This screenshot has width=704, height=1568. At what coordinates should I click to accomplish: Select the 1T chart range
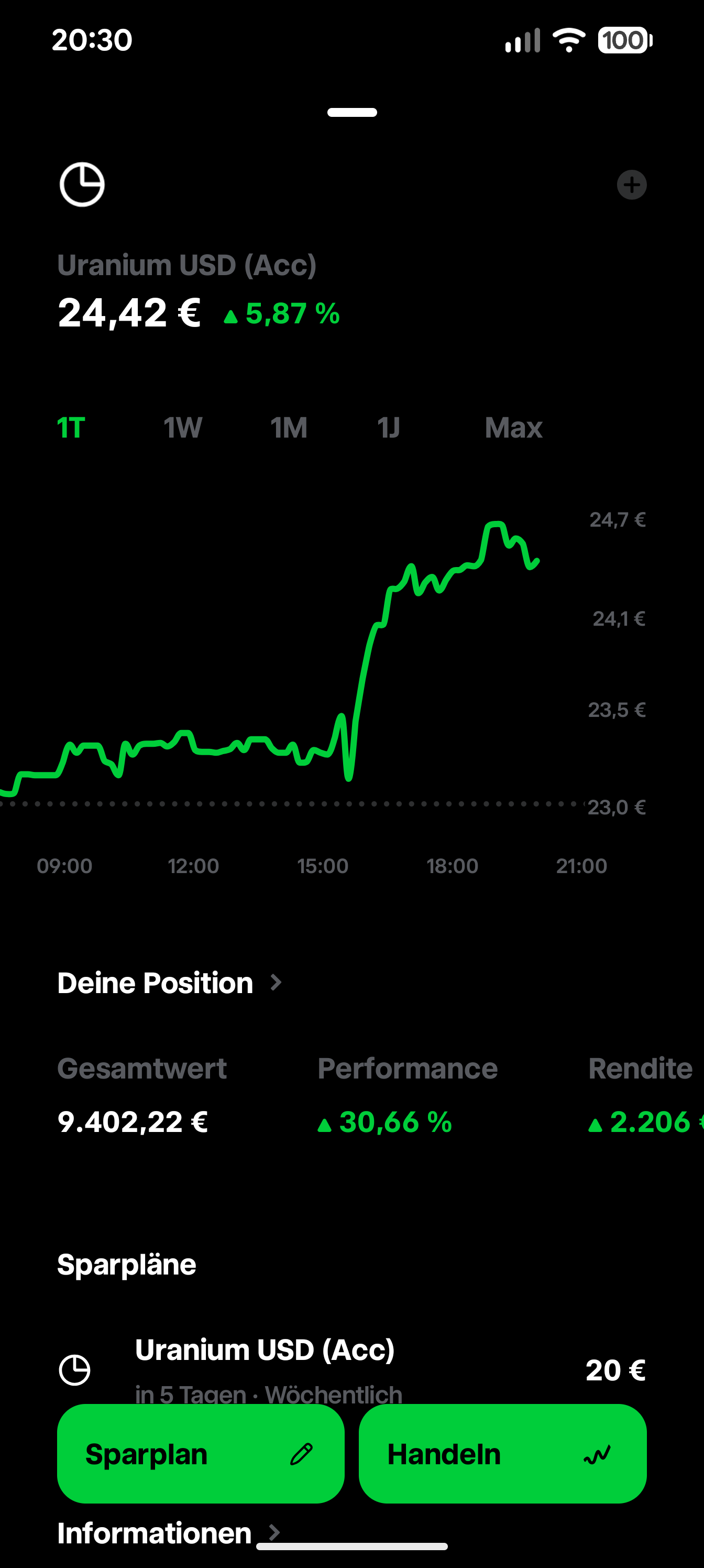pos(71,428)
